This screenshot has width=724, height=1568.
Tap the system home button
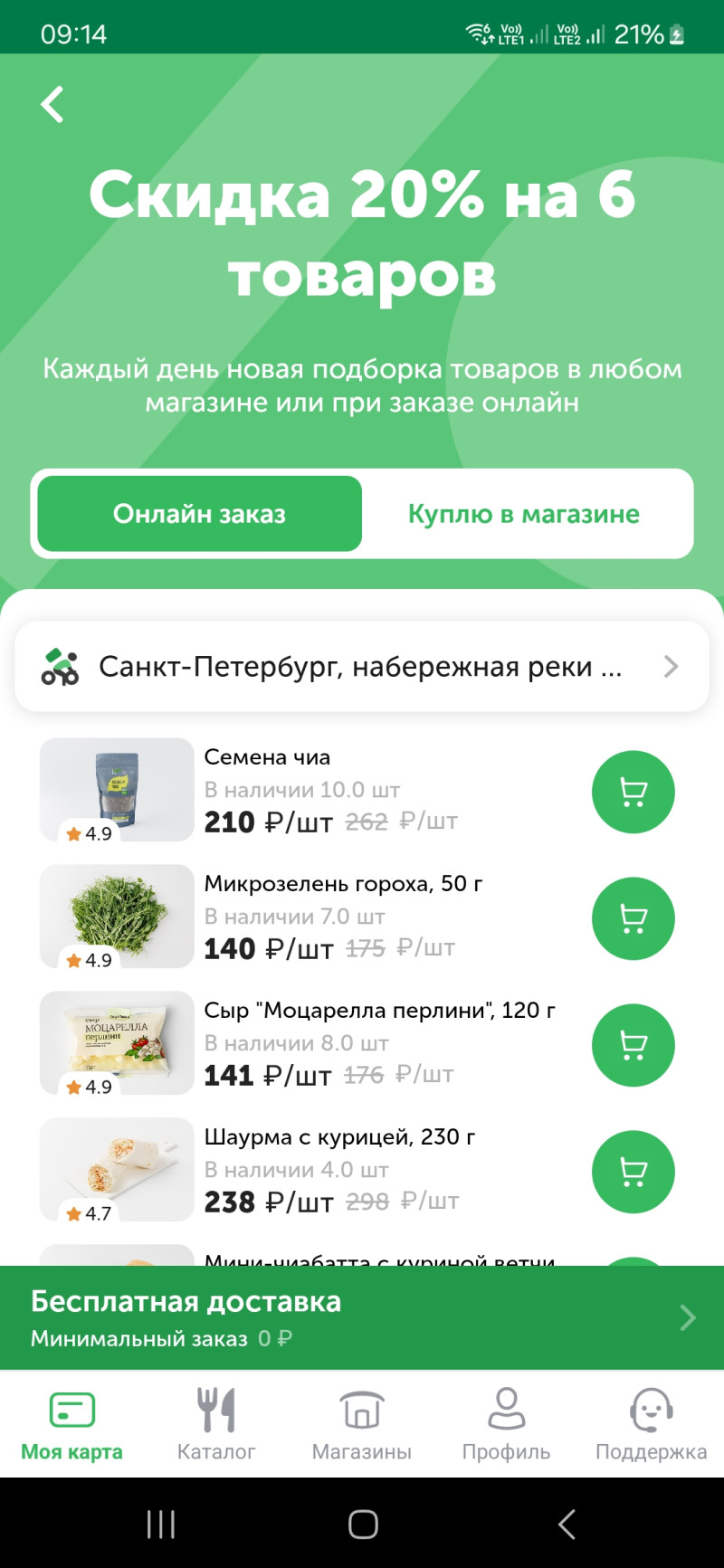click(363, 1524)
